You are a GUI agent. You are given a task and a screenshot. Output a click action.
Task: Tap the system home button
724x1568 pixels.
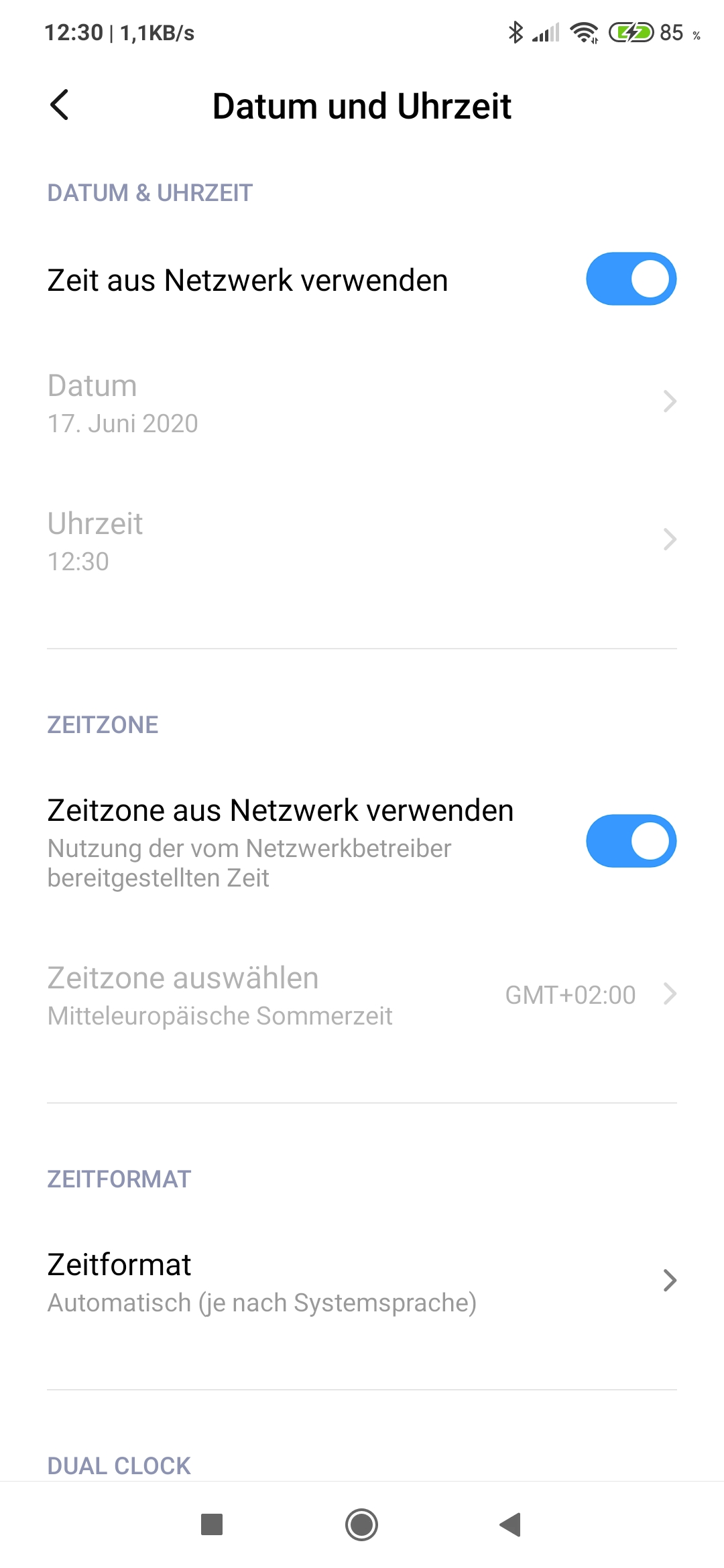[x=361, y=1524]
